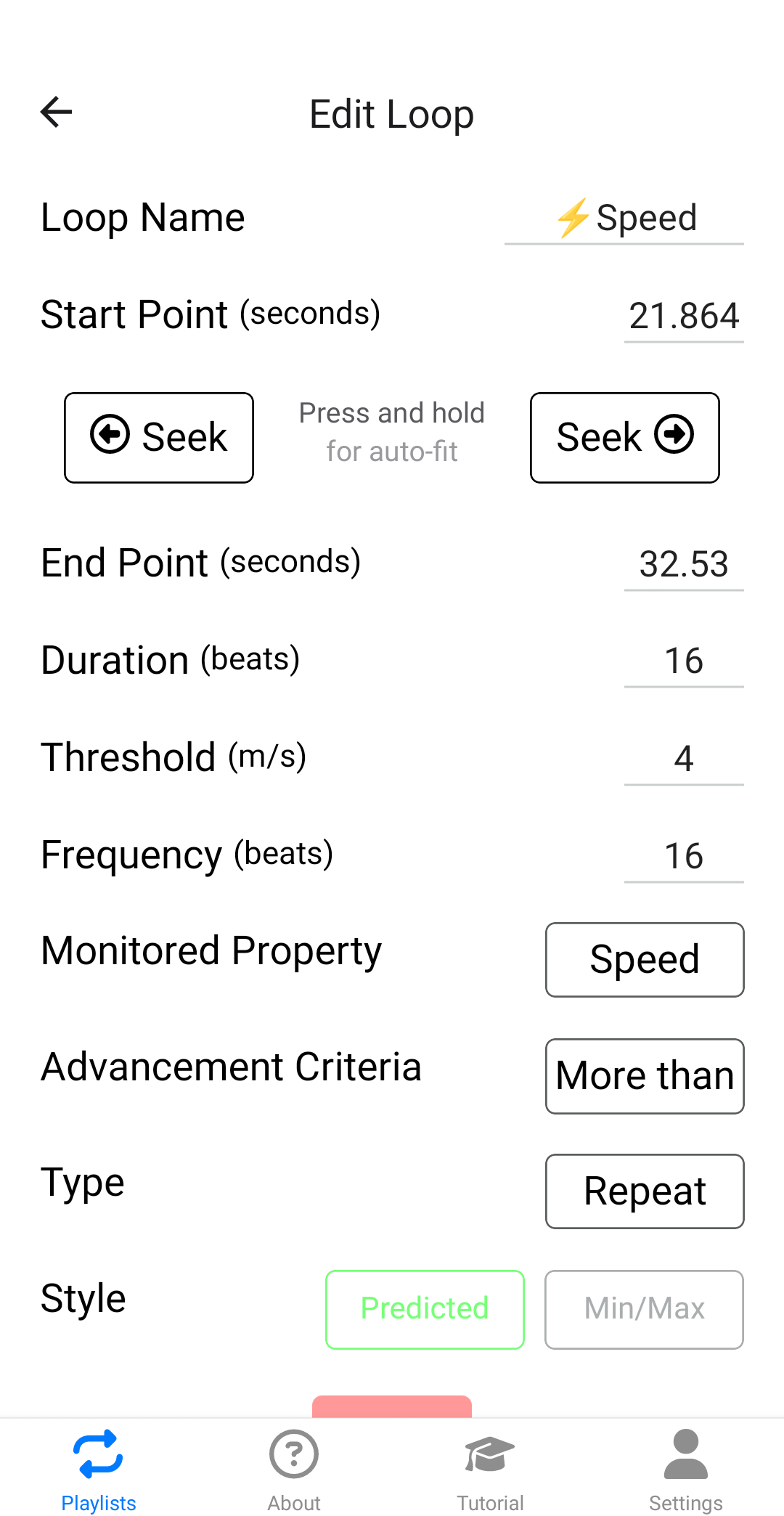Tap the lightning bolt in the loop name
The width and height of the screenshot is (784, 1516).
click(x=573, y=217)
